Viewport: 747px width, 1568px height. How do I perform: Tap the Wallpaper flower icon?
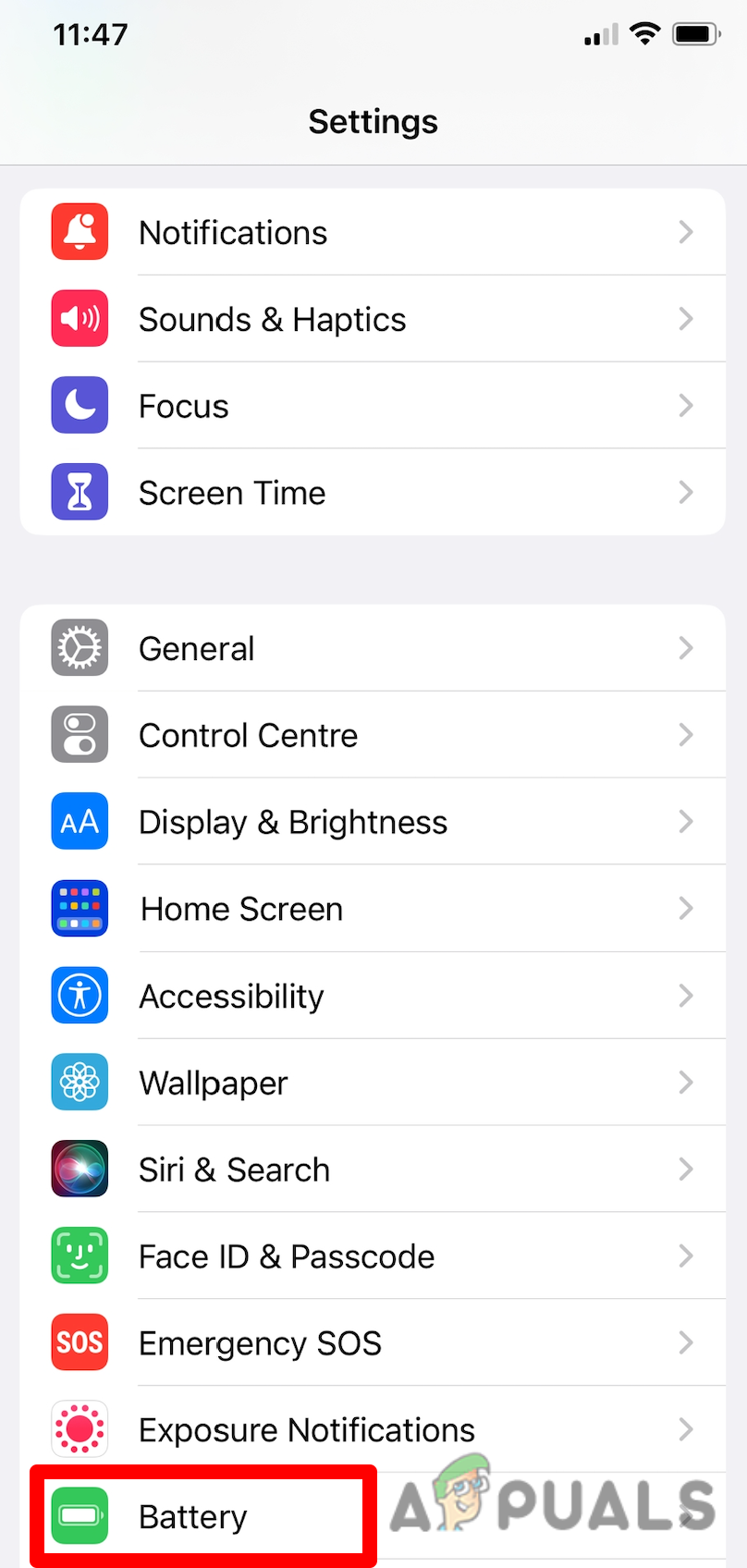click(80, 1082)
